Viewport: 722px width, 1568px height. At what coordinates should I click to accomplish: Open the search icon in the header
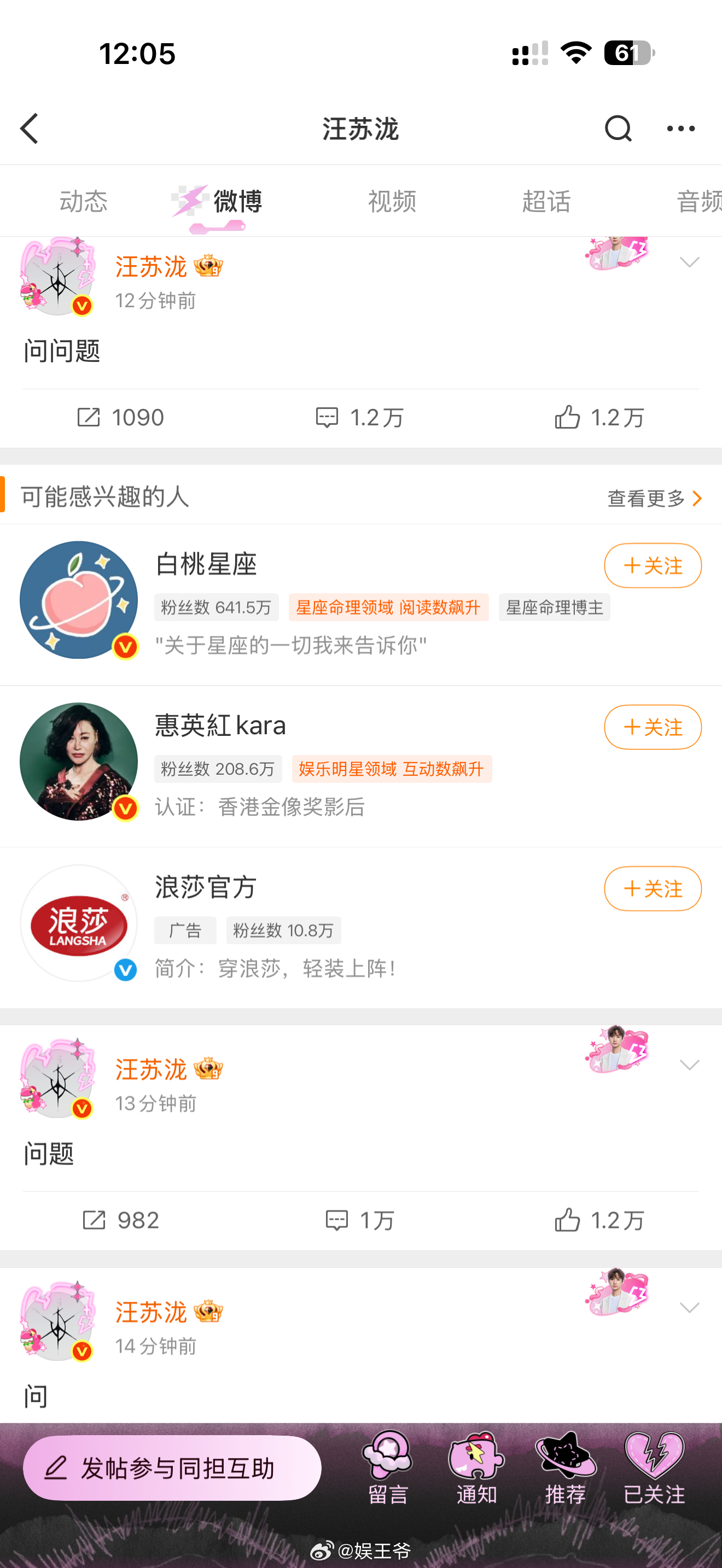tap(618, 128)
